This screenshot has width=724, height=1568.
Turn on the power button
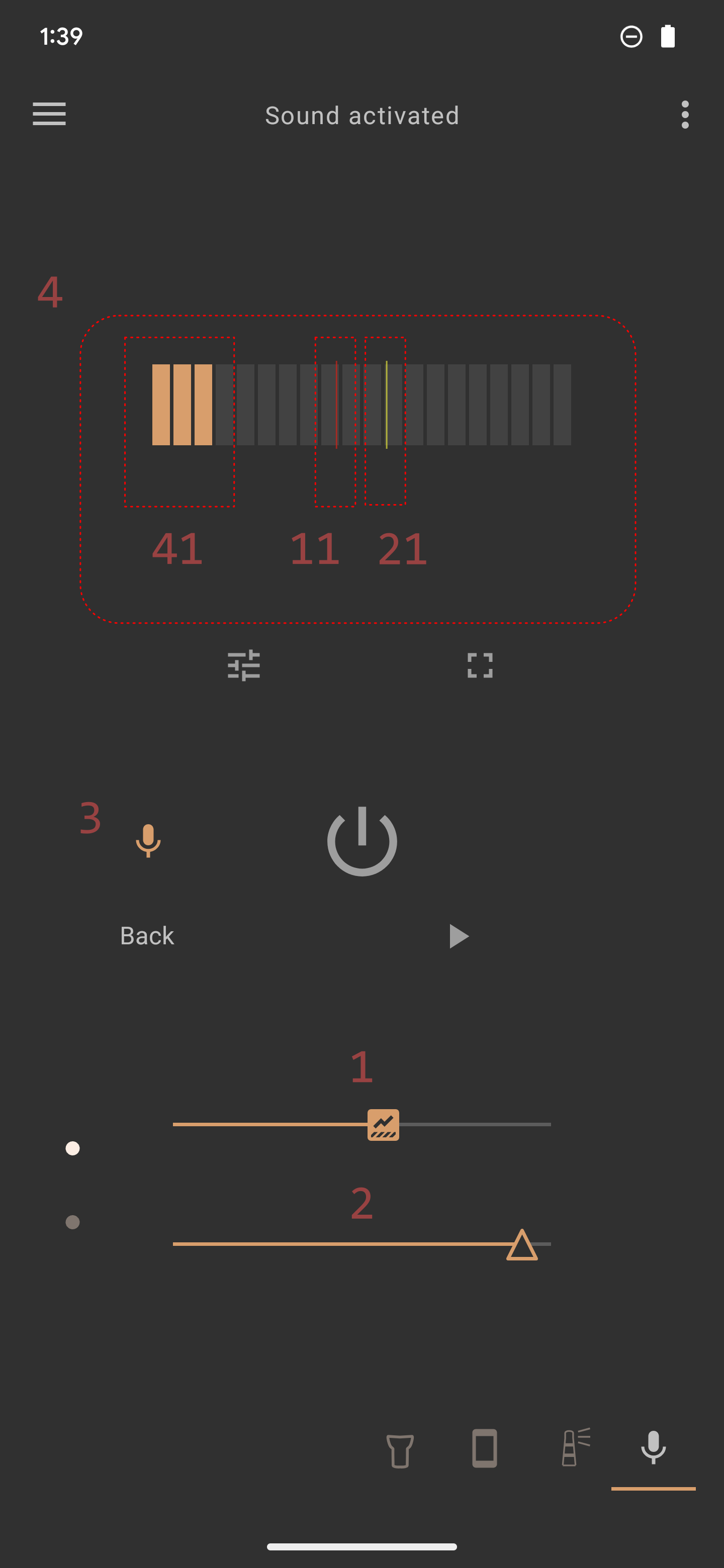[363, 841]
